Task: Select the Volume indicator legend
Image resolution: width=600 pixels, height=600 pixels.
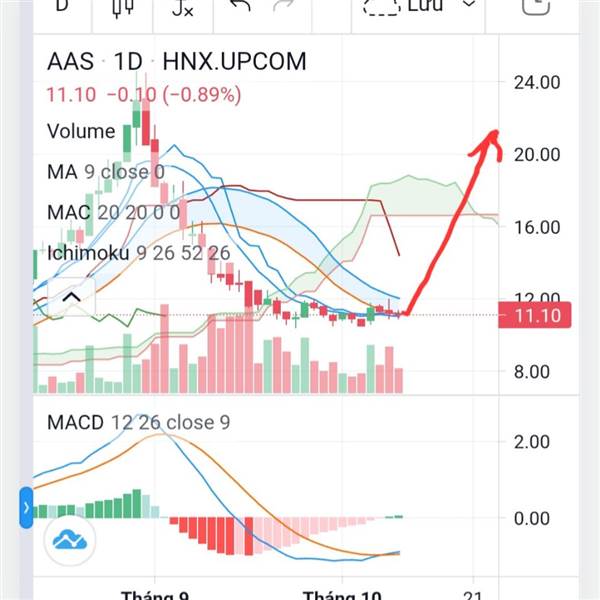Action: coord(81,131)
